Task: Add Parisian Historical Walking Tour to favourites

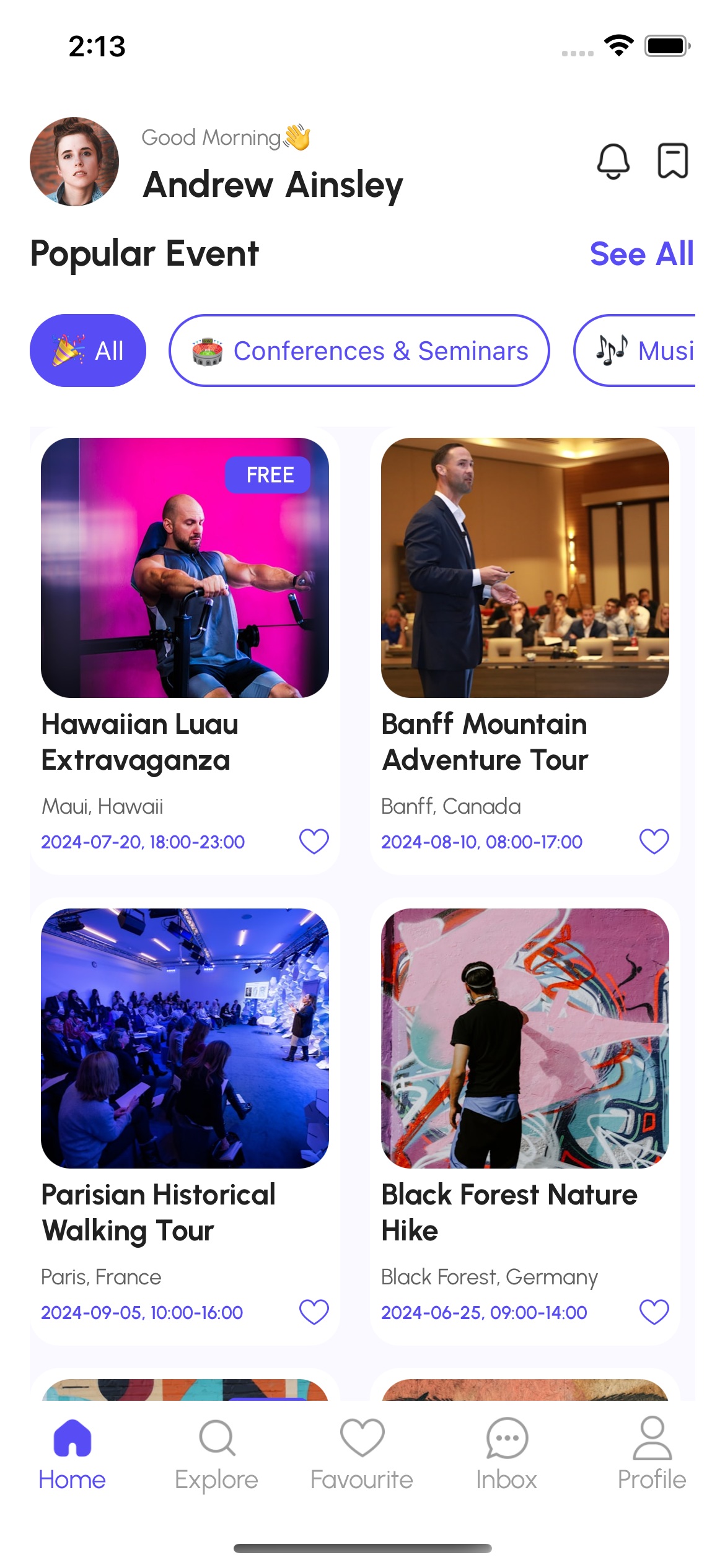Action: coord(314,1312)
